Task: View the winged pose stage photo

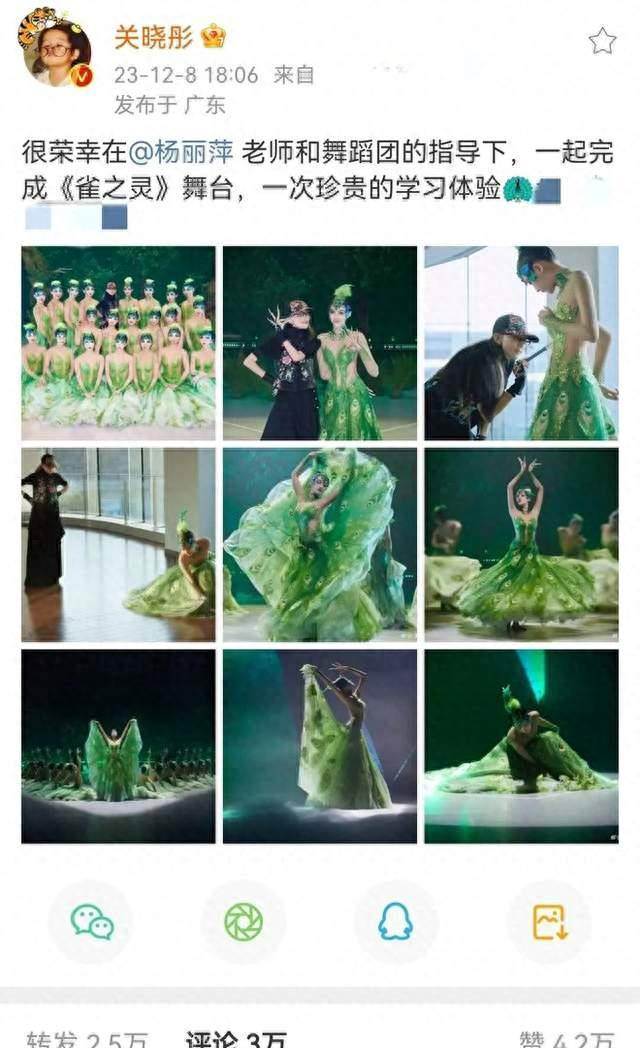Action: pos(118,746)
